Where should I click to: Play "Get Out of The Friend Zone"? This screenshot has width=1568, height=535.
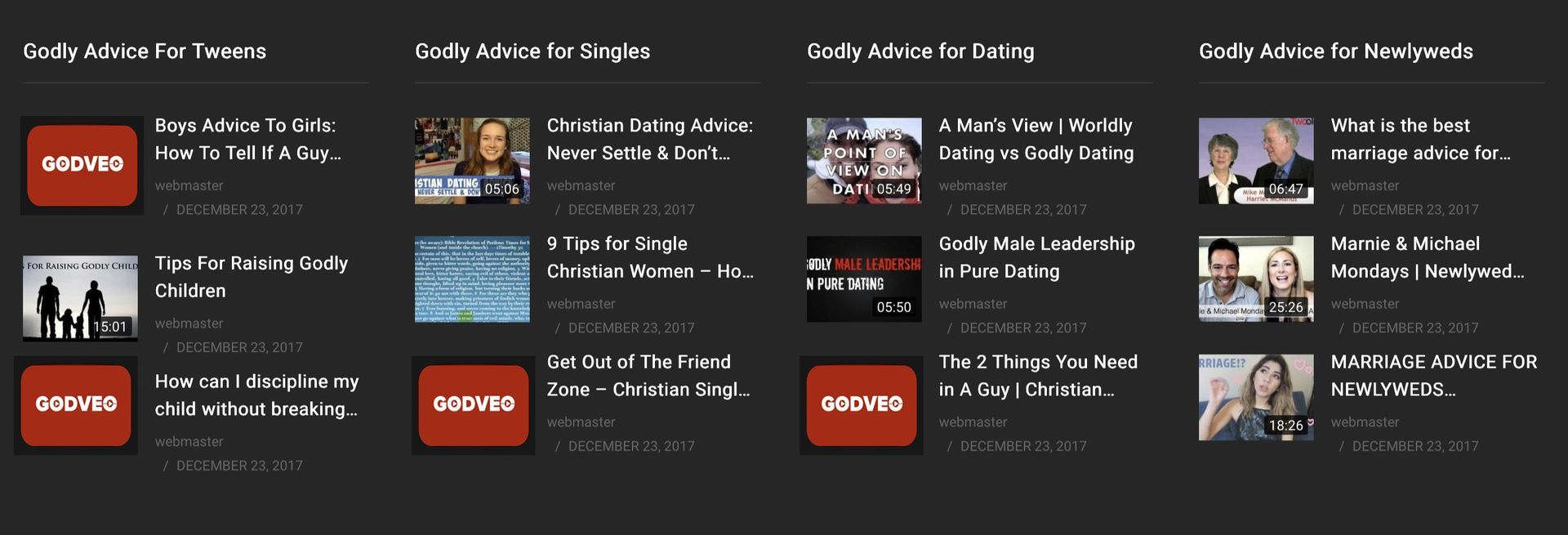pyautogui.click(x=473, y=405)
